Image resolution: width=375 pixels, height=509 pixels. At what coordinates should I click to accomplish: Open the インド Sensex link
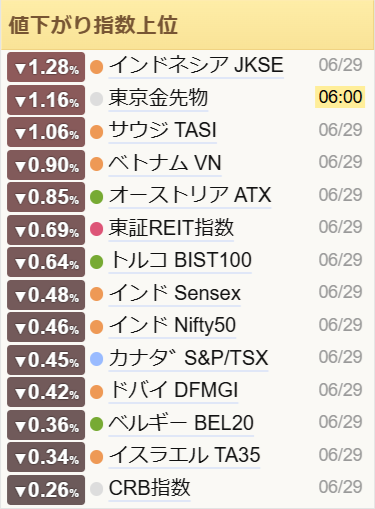click(174, 293)
